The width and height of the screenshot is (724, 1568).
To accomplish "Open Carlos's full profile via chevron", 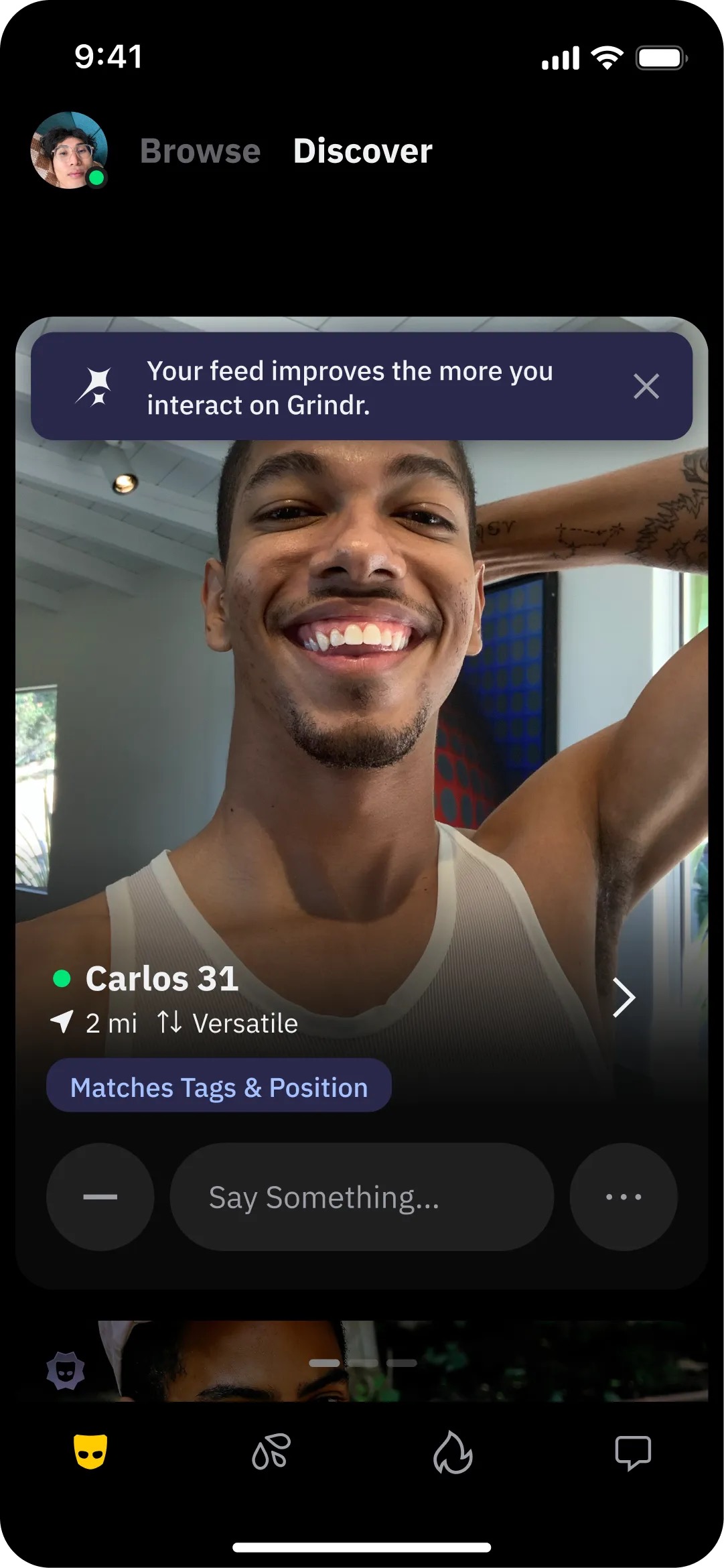I will (624, 998).
